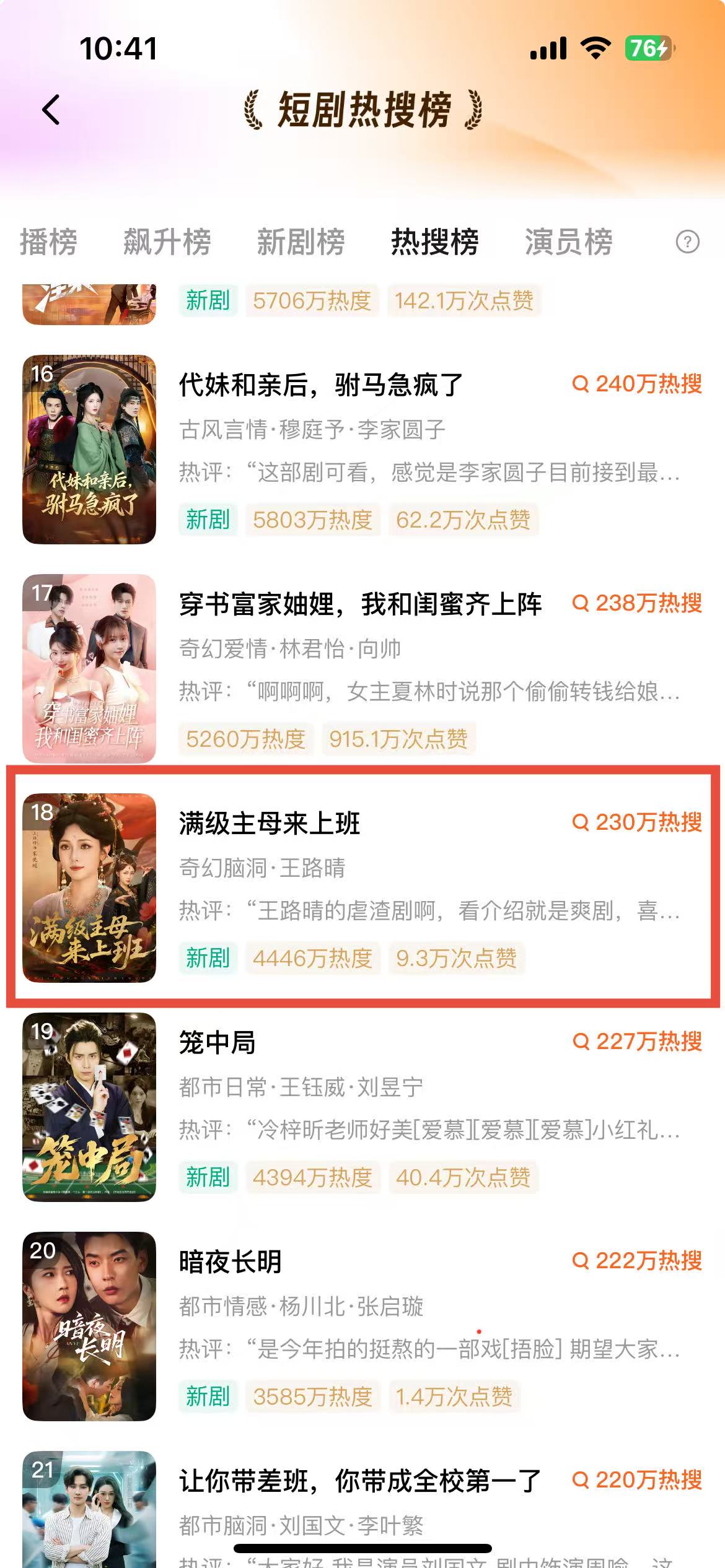Open the drama 代妹和亲后，驸马急疯了
Image resolution: width=725 pixels, height=1568 pixels.
(x=321, y=385)
